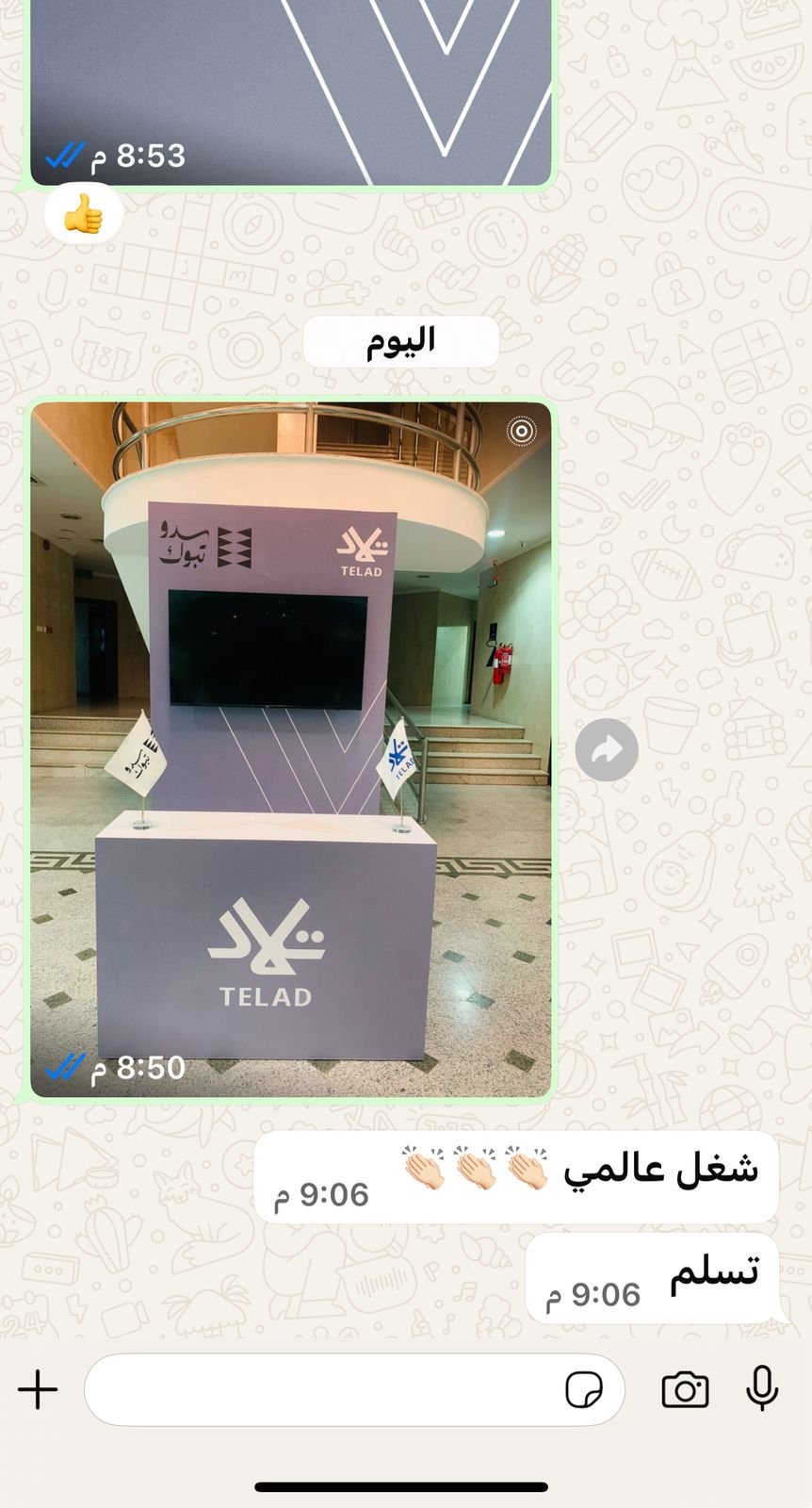The image size is (812, 1508).
Task: Open the TELAD booth photo sent at 8:50
Action: (290, 749)
